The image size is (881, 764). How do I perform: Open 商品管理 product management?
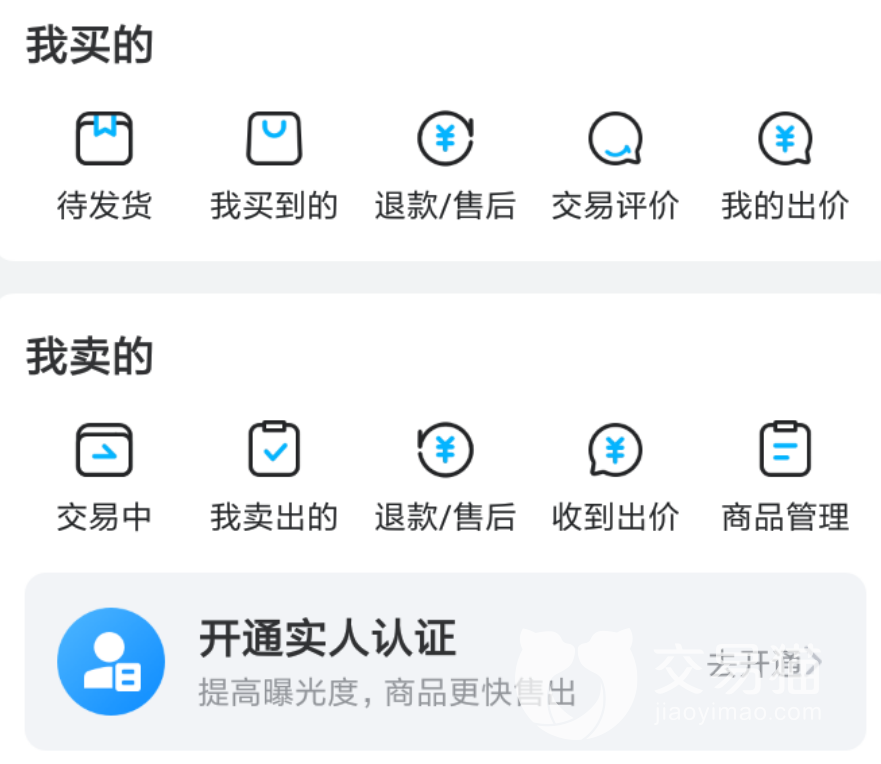[785, 474]
